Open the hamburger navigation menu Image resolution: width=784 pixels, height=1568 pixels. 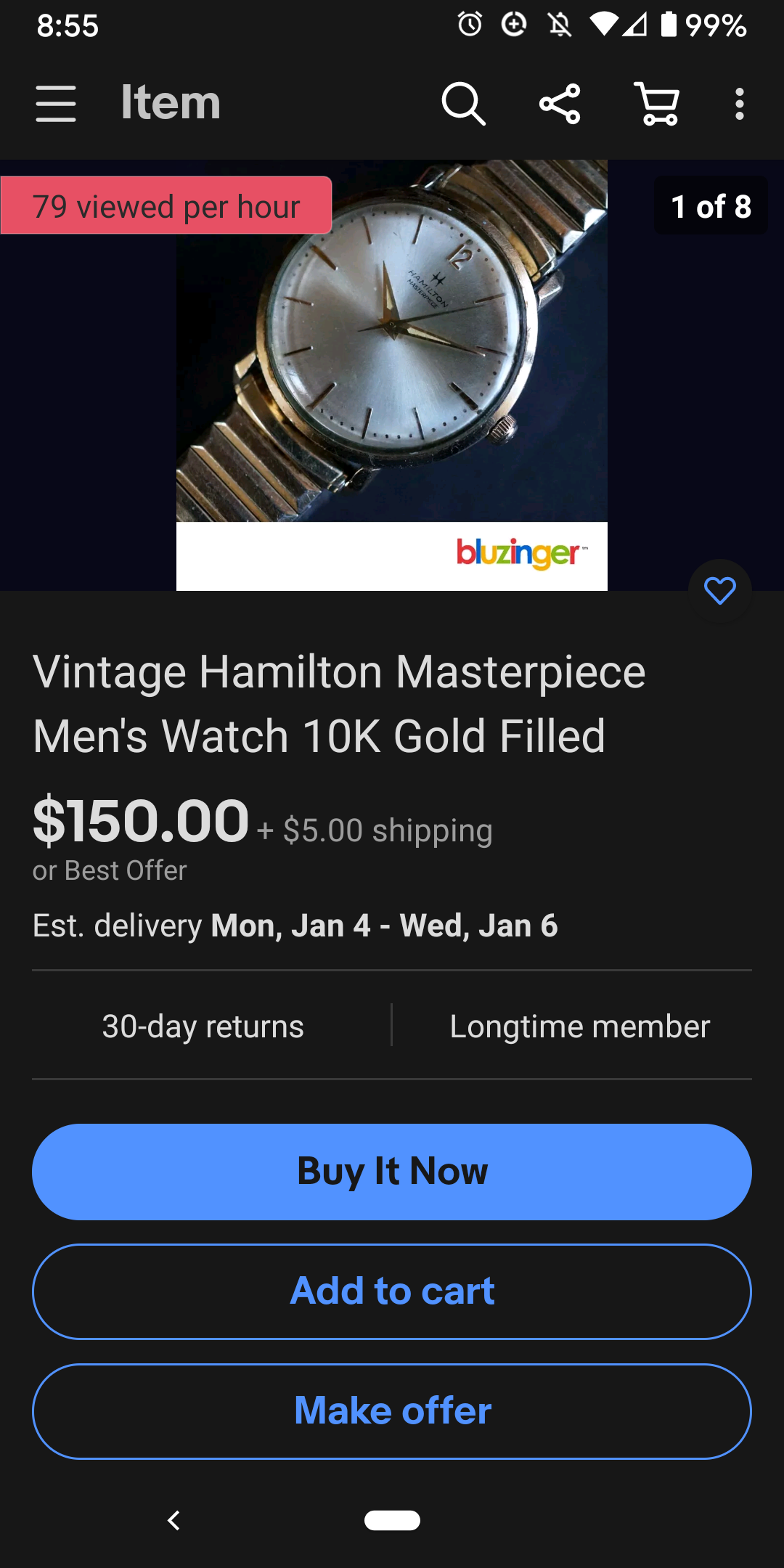[56, 104]
